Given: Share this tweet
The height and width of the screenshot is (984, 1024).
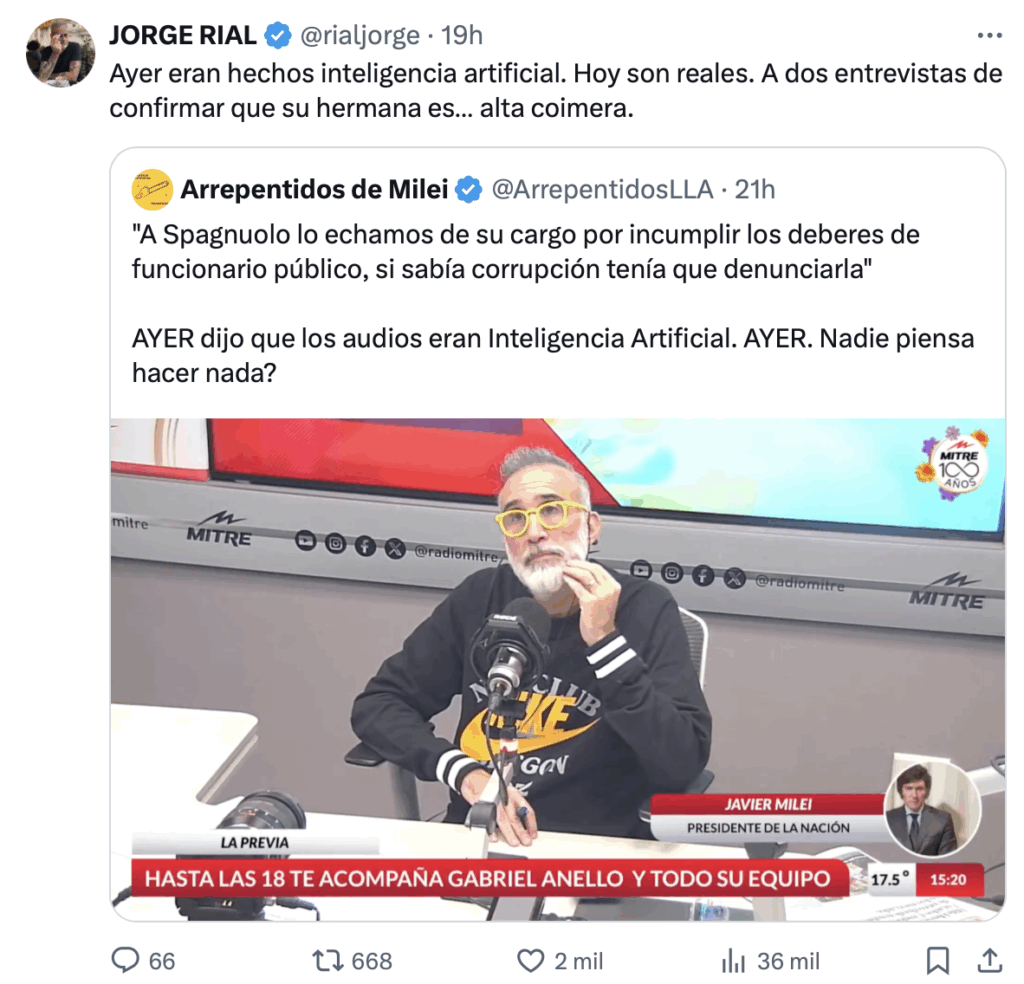Looking at the screenshot, I should tap(988, 961).
